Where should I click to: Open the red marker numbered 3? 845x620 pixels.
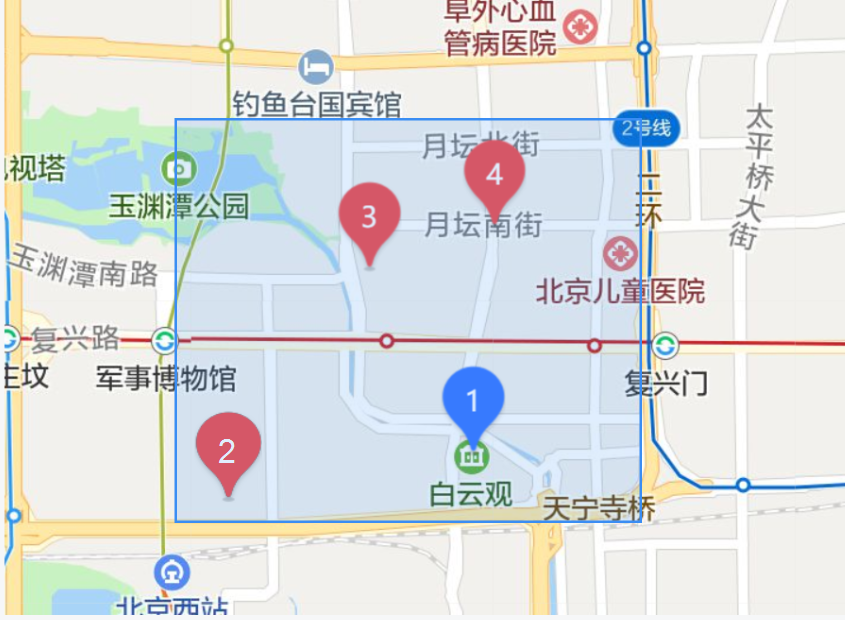[x=369, y=217]
